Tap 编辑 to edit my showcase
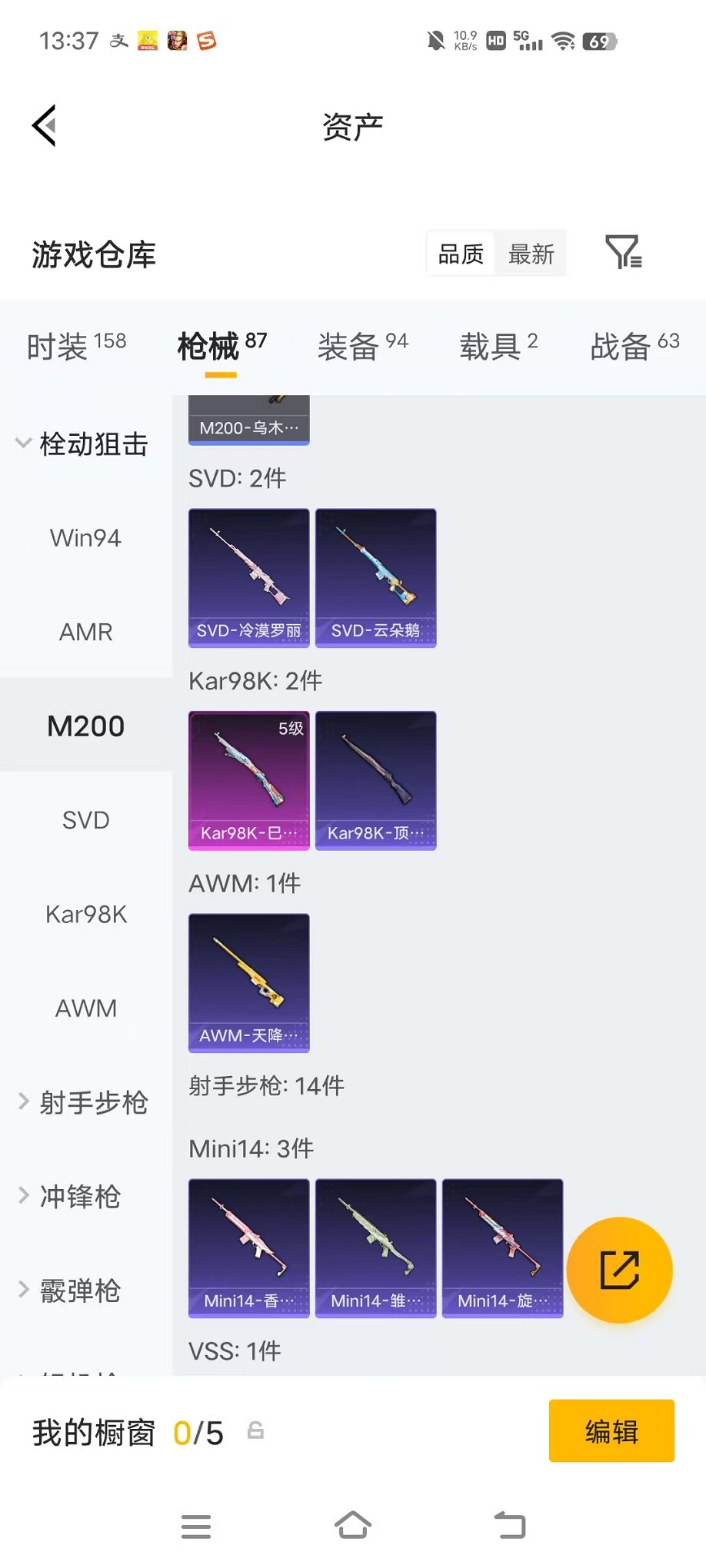706x1568 pixels. (x=611, y=1431)
